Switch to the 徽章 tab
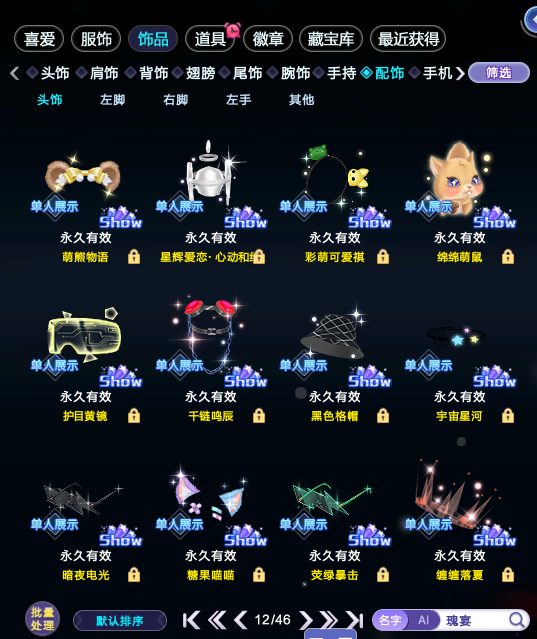 point(268,39)
